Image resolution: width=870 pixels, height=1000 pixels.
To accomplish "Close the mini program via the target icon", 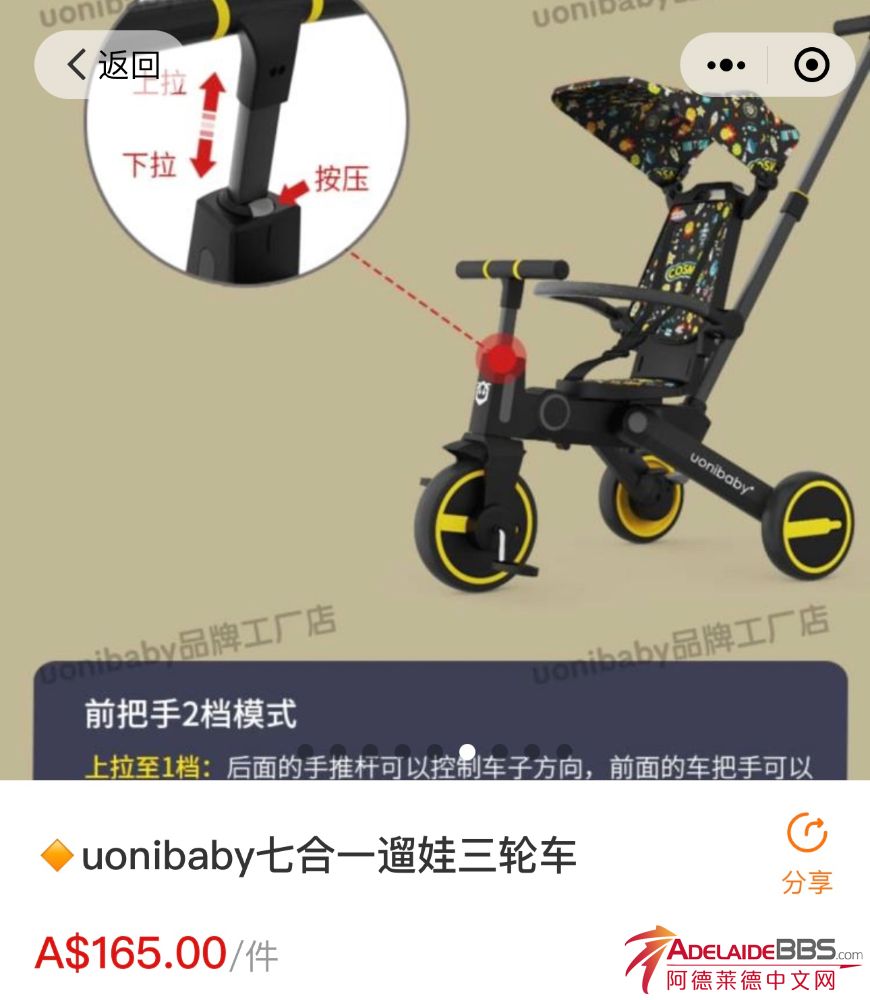I will click(811, 66).
